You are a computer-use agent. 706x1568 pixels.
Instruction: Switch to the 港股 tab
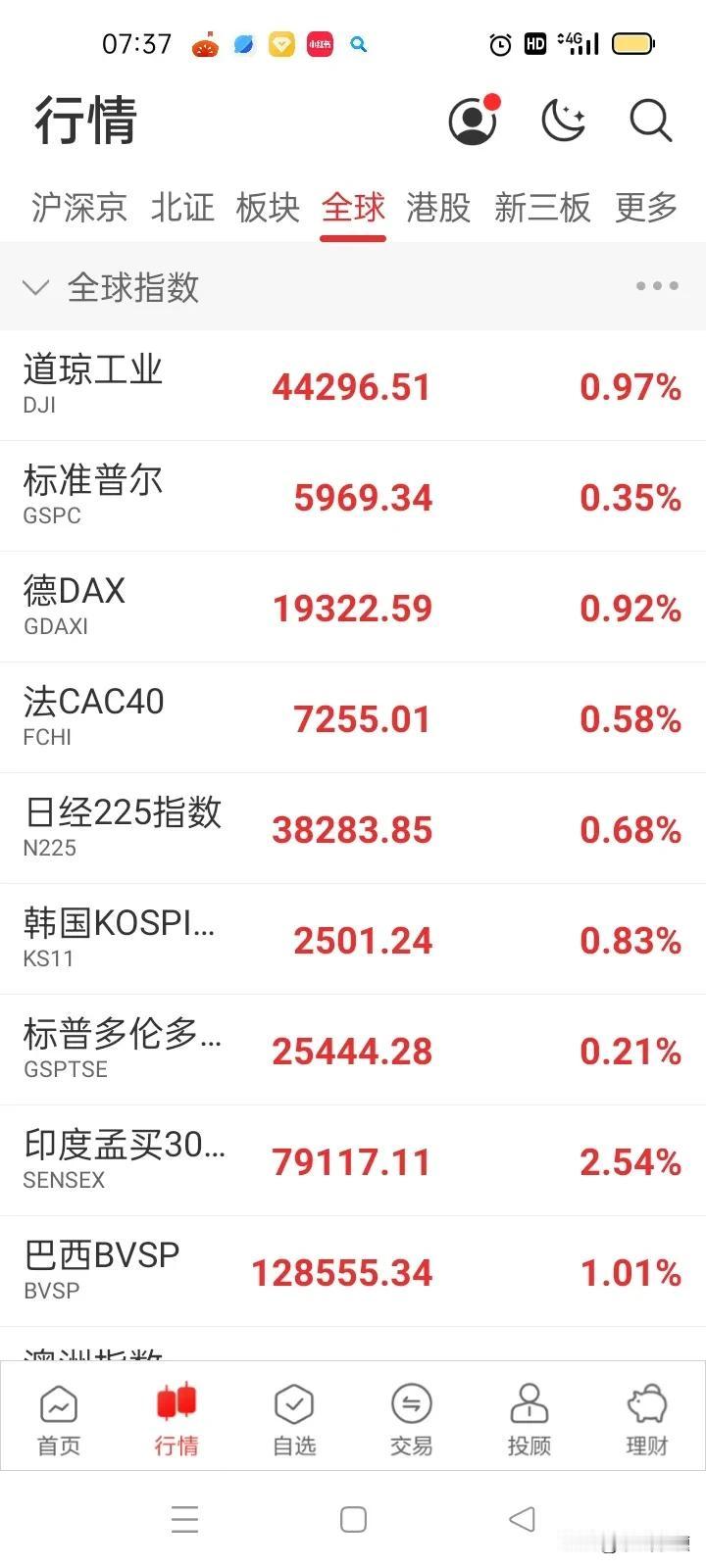point(438,208)
